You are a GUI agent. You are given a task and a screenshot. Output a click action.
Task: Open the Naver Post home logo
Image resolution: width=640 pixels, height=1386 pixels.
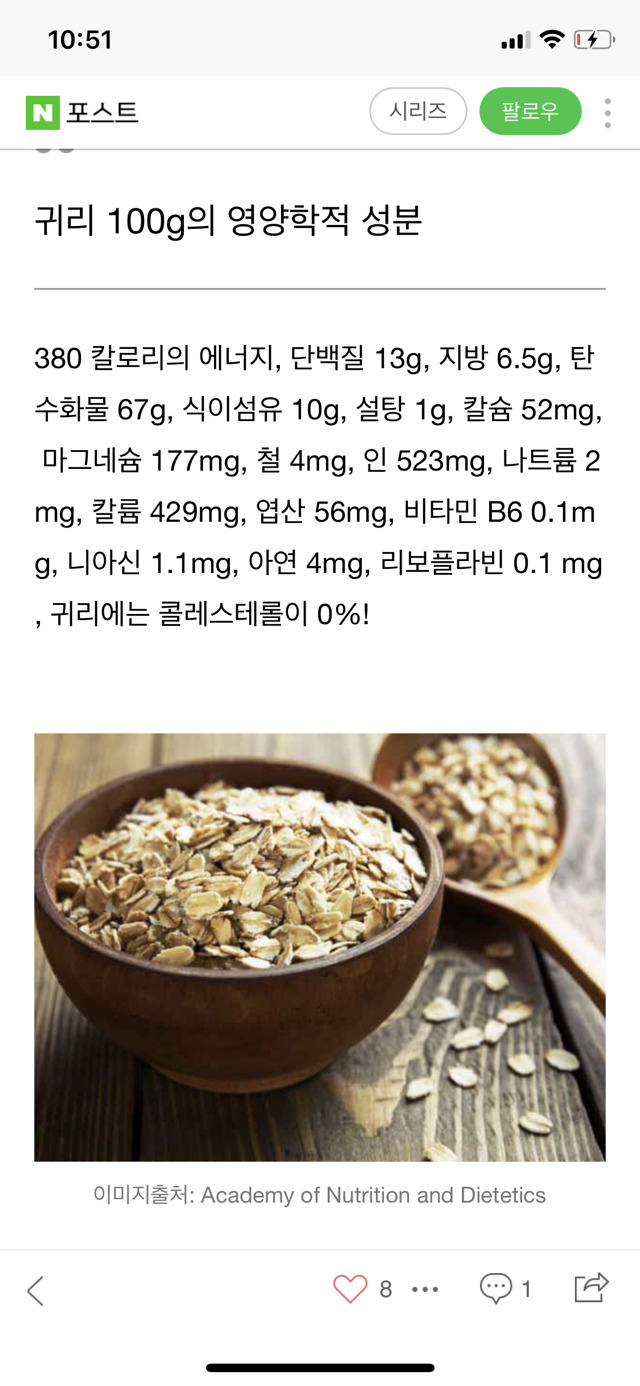pyautogui.click(x=82, y=112)
